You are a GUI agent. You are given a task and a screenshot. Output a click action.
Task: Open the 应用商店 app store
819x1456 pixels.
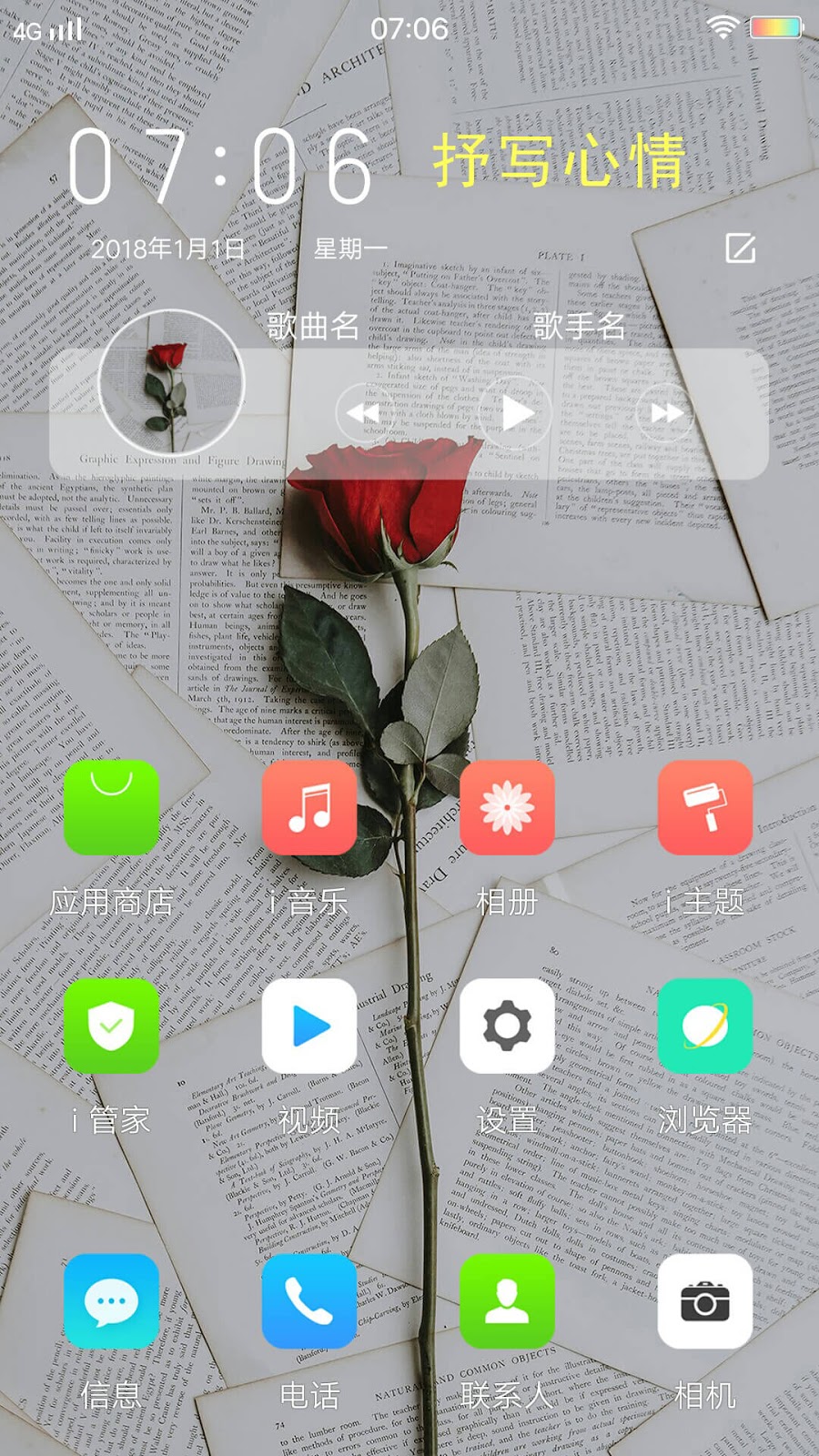click(x=111, y=808)
